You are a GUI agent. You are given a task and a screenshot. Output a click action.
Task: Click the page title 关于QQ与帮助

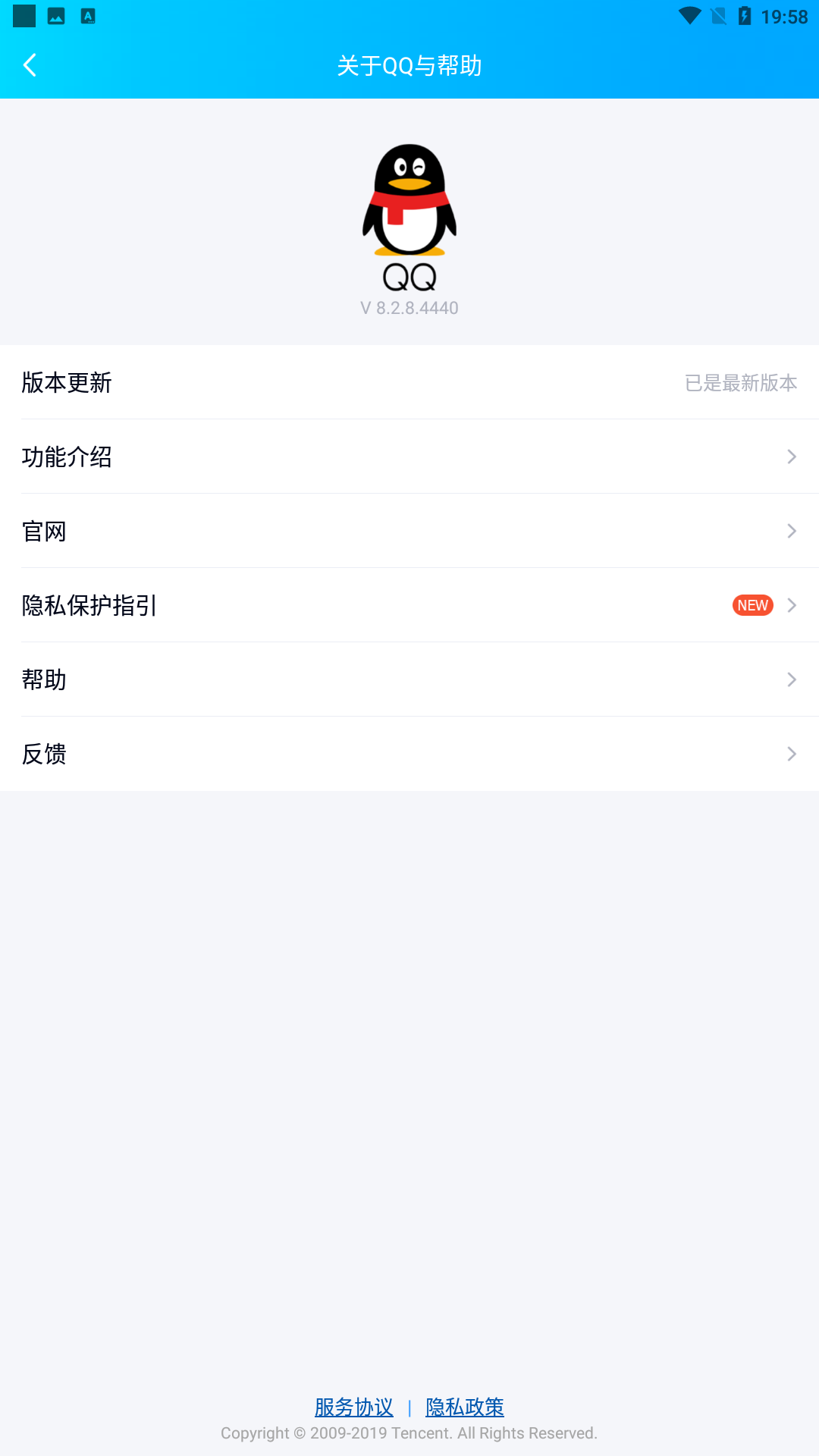pyautogui.click(x=409, y=65)
